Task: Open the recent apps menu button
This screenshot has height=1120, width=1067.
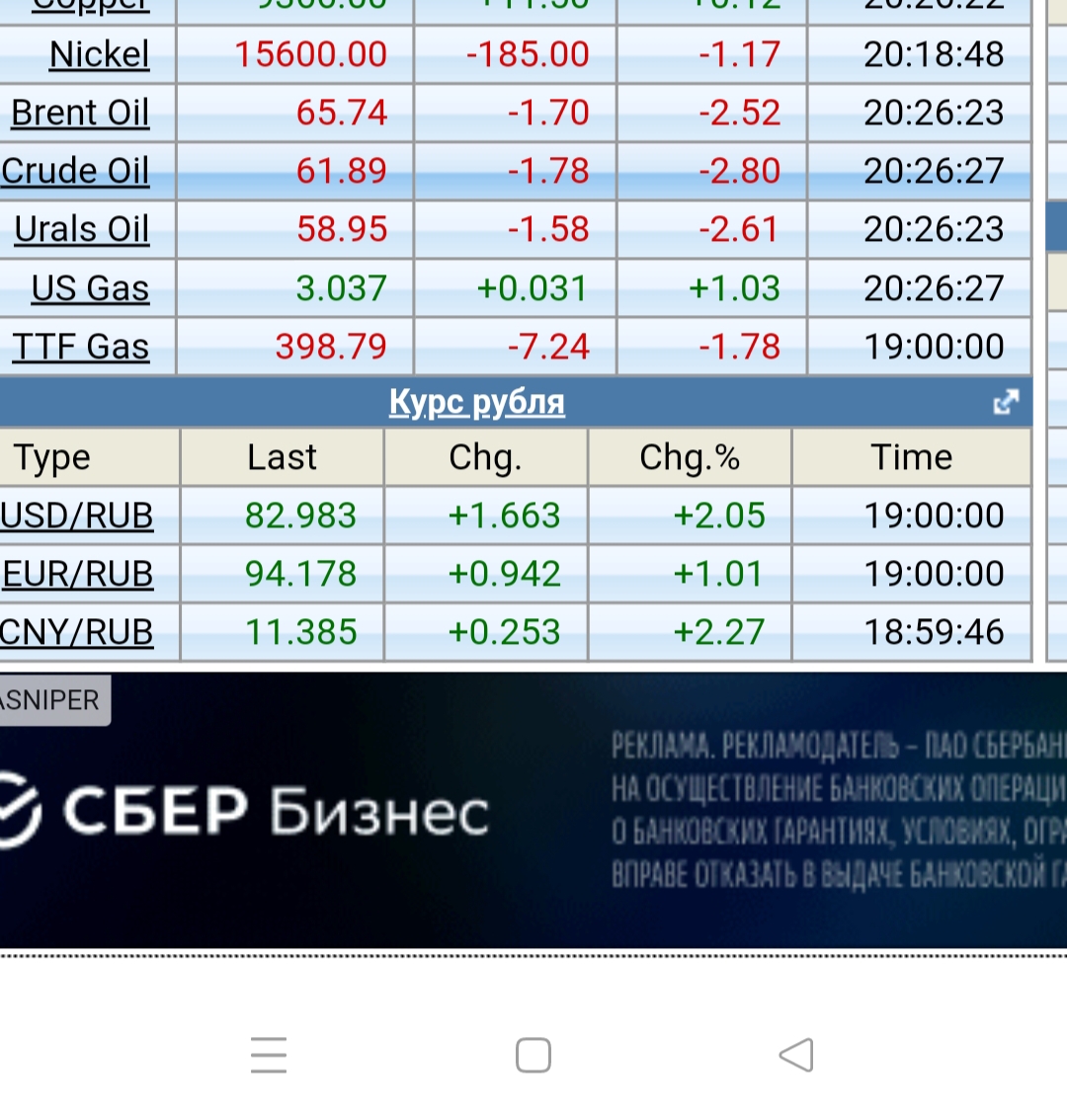Action: pyautogui.click(x=269, y=1055)
